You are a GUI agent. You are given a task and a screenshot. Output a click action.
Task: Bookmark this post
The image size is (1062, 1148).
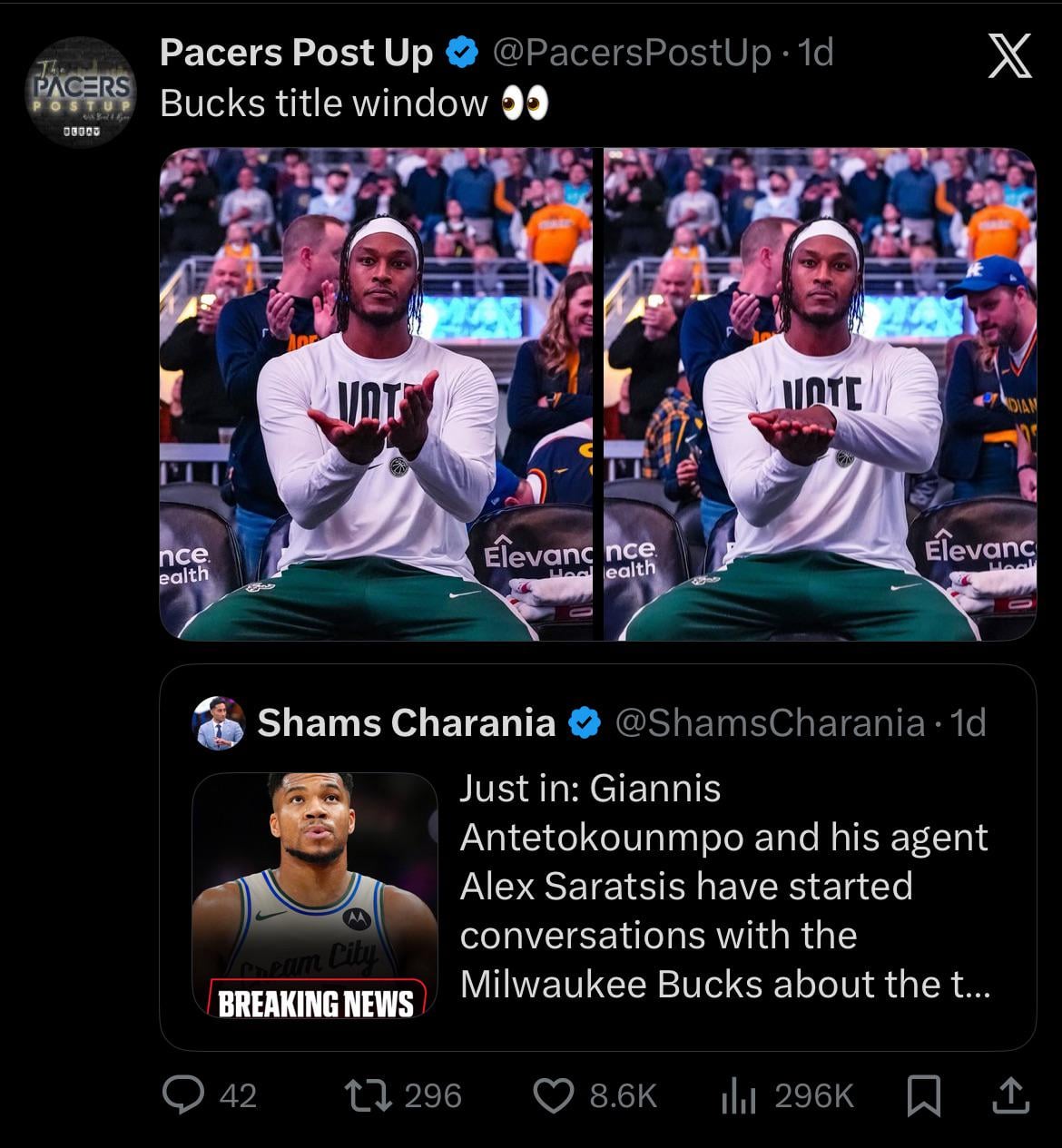[923, 1095]
